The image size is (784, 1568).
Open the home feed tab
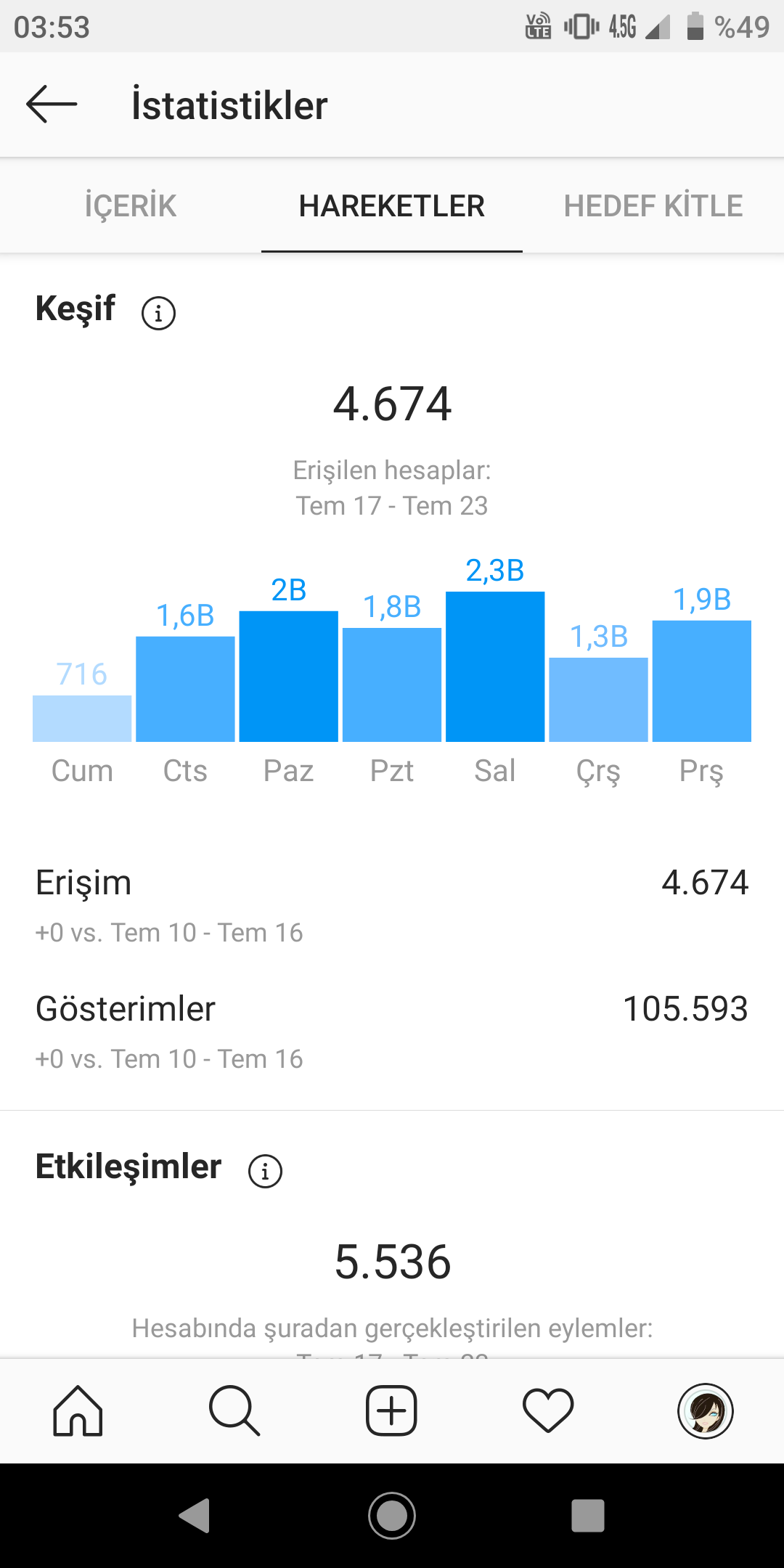(x=78, y=1411)
